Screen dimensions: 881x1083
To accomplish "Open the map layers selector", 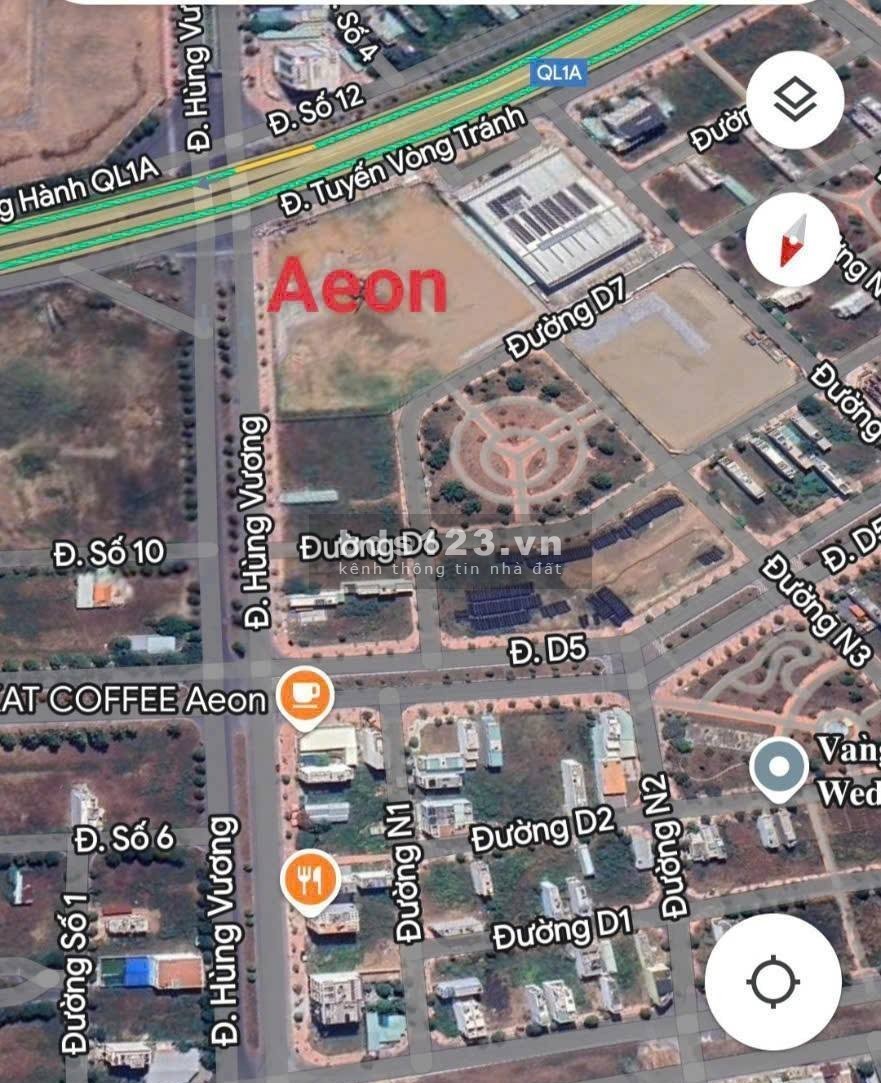I will pyautogui.click(x=794, y=99).
